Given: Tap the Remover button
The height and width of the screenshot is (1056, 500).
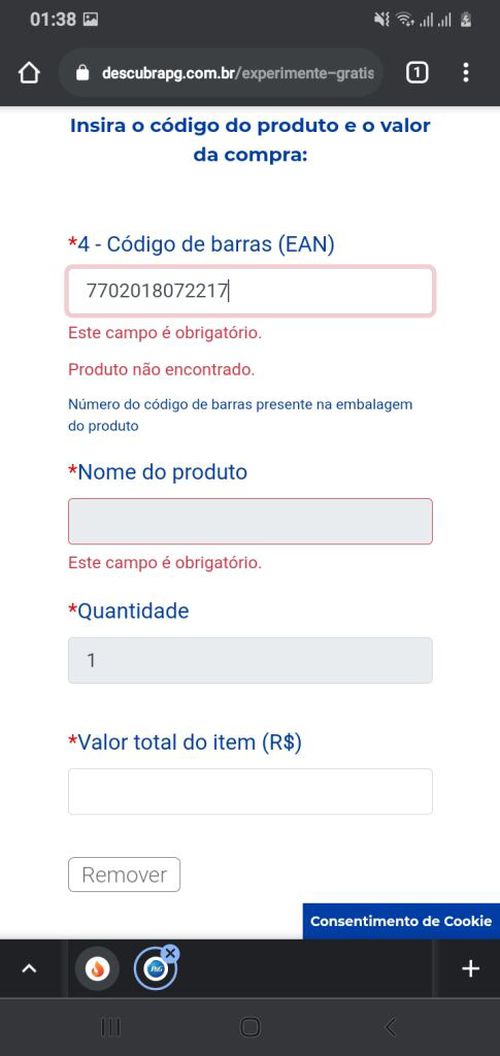Looking at the screenshot, I should click(x=124, y=874).
